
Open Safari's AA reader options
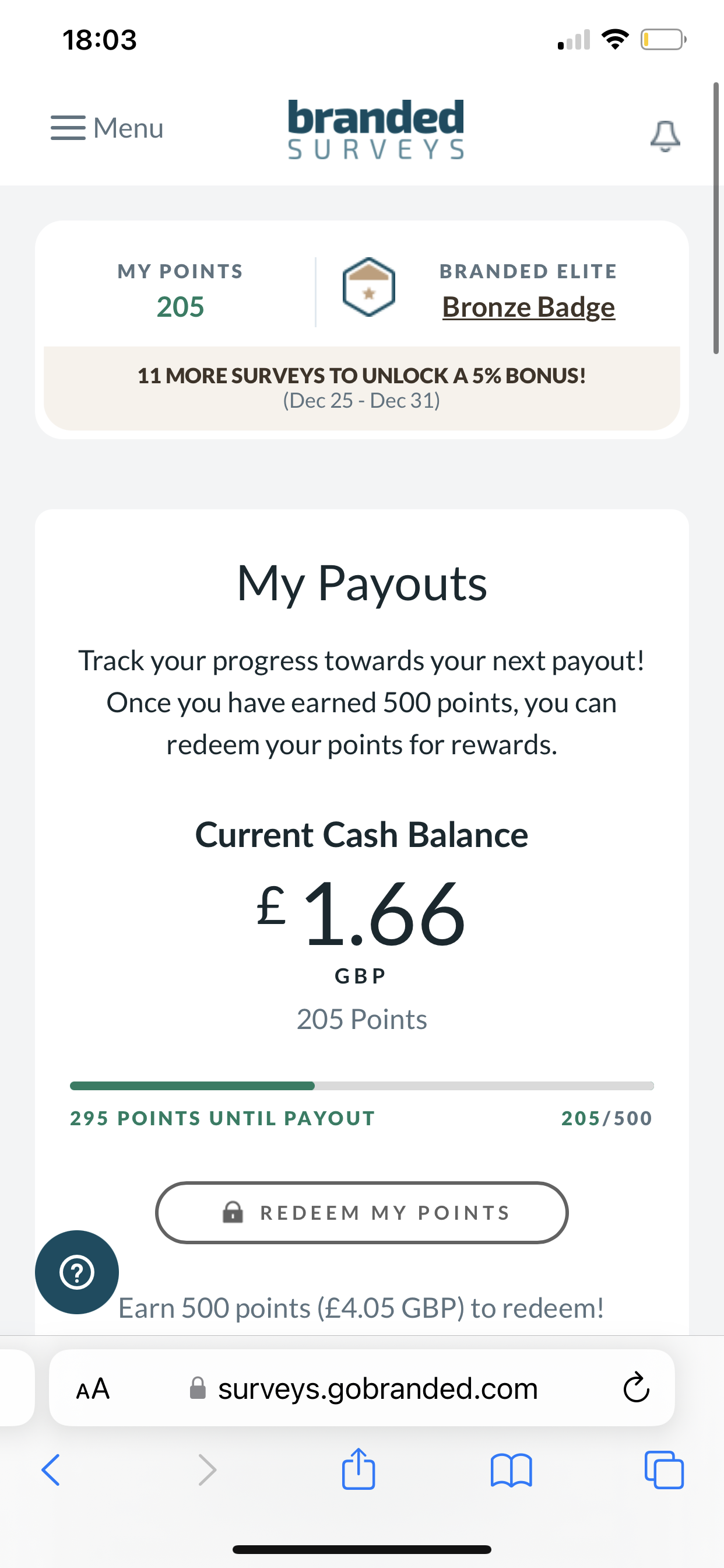pyautogui.click(x=93, y=1389)
